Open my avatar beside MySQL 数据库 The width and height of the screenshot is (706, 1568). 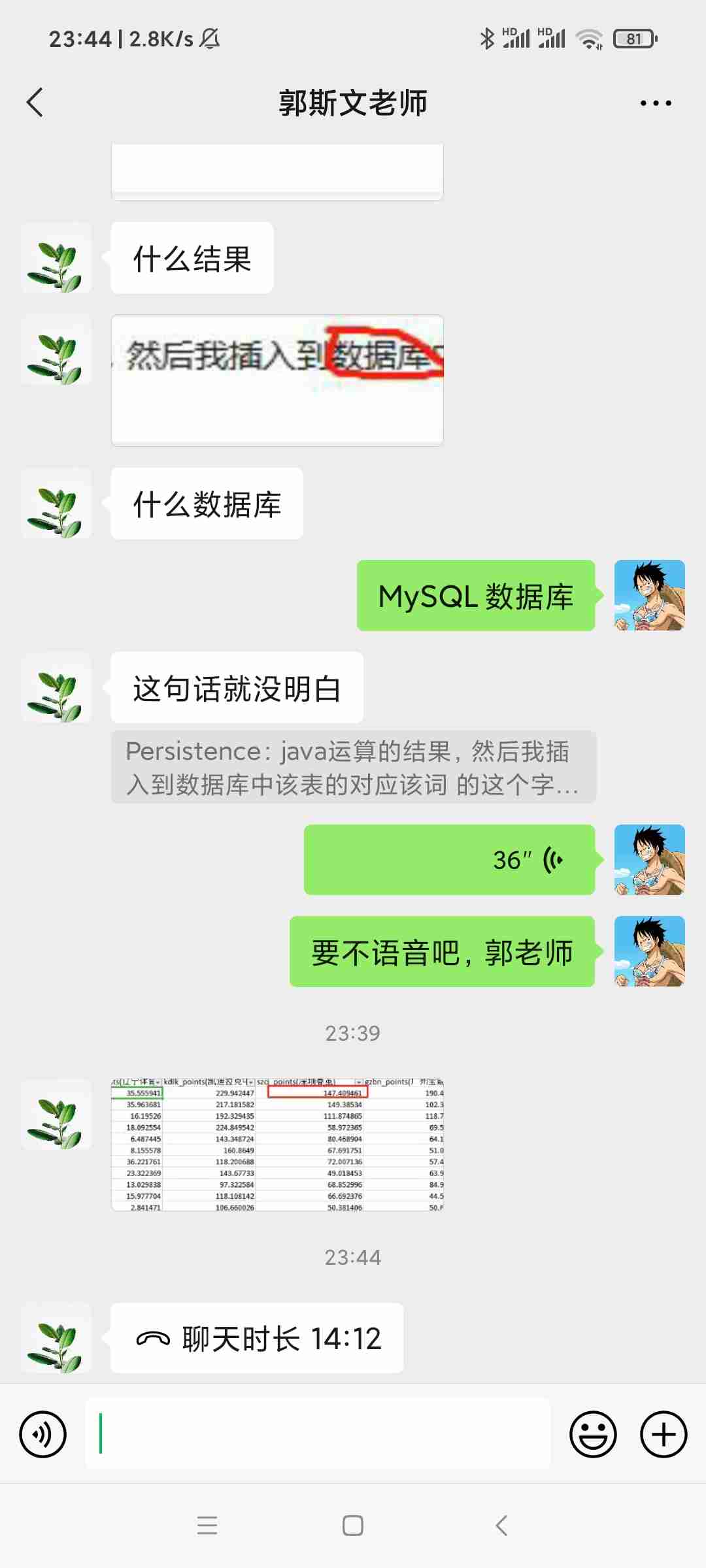(649, 595)
